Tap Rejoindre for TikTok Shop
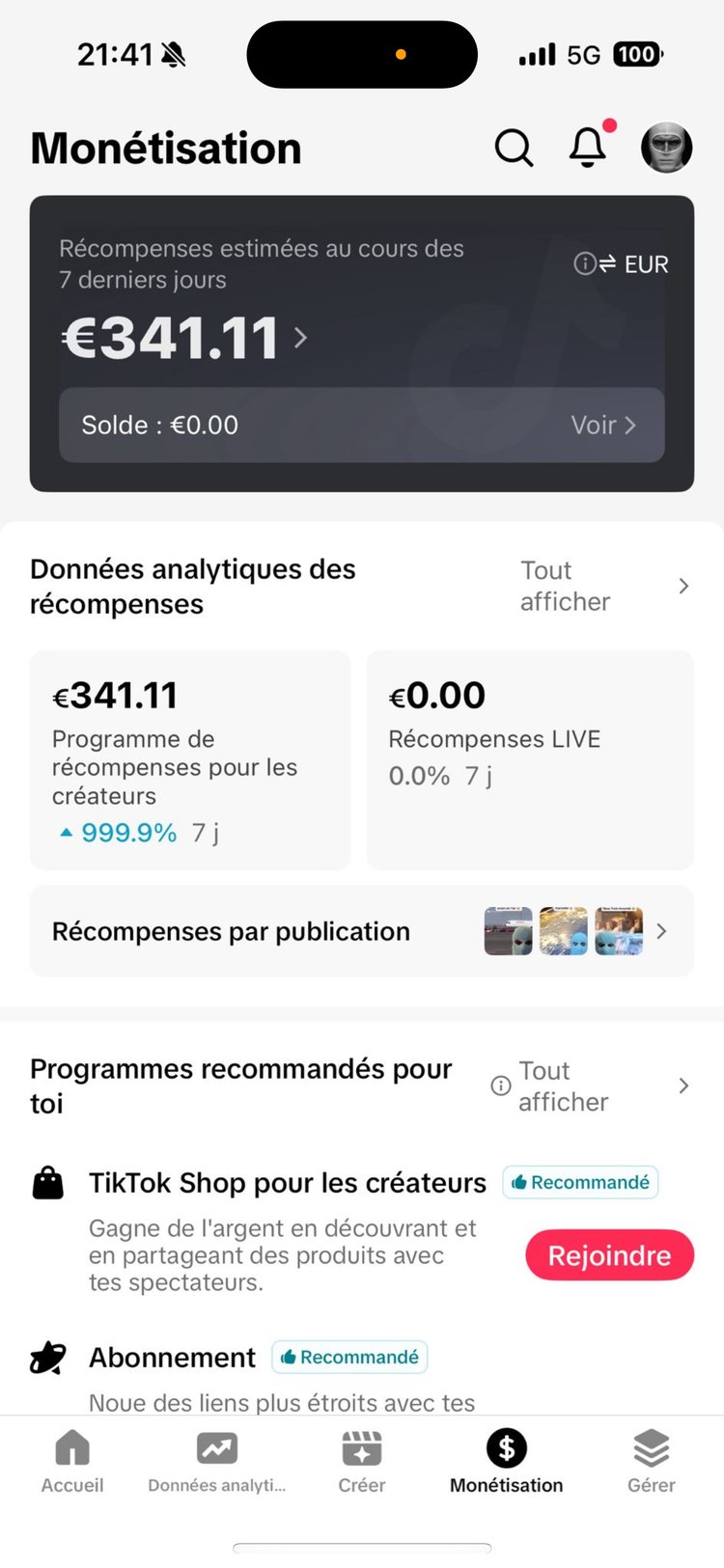Screen dimensions: 724x1568 coord(609,1255)
